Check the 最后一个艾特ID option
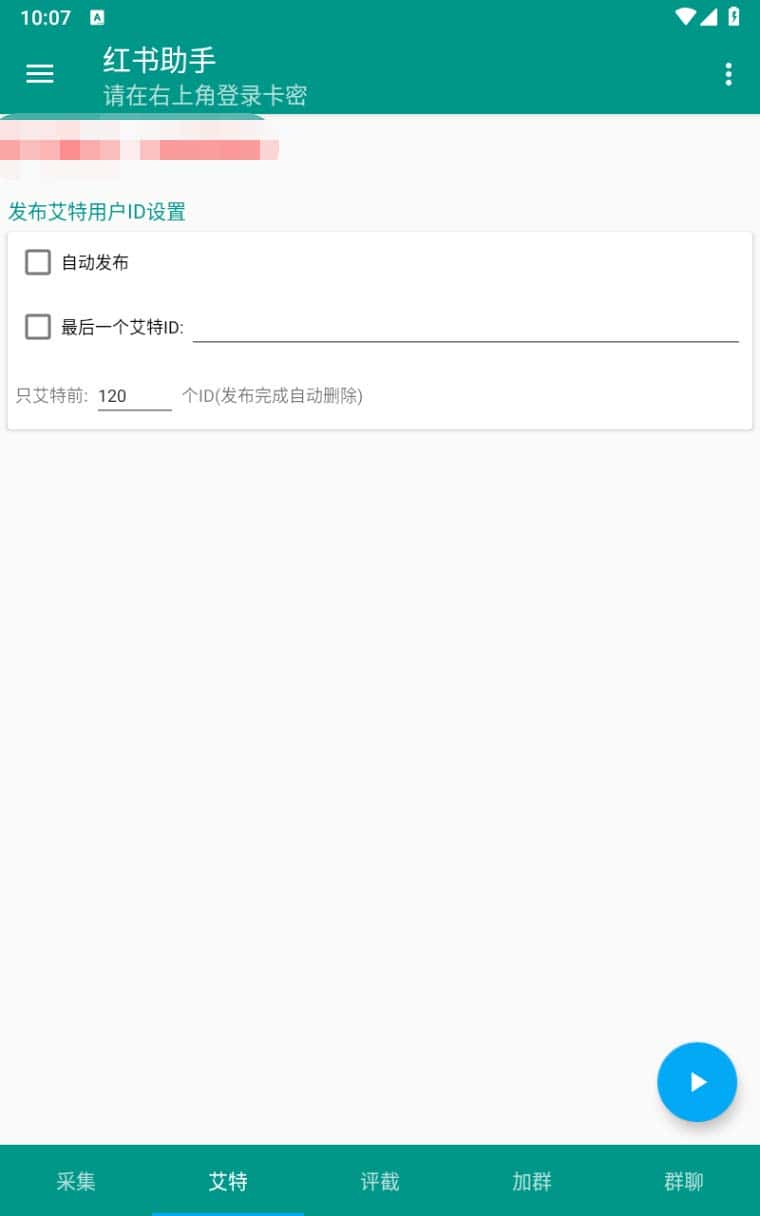760x1216 pixels. 38,327
